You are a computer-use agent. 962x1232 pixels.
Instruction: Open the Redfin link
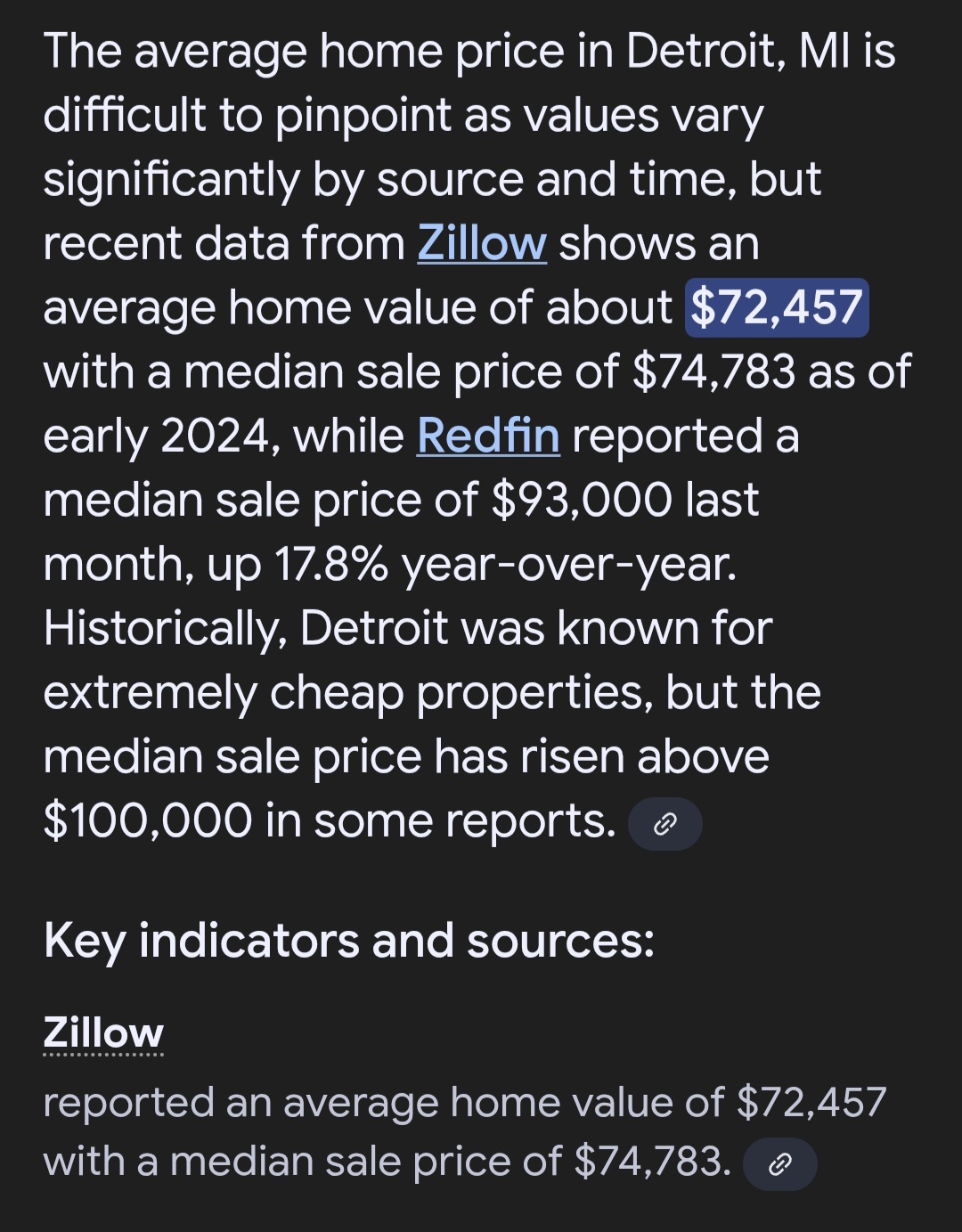[x=488, y=436]
